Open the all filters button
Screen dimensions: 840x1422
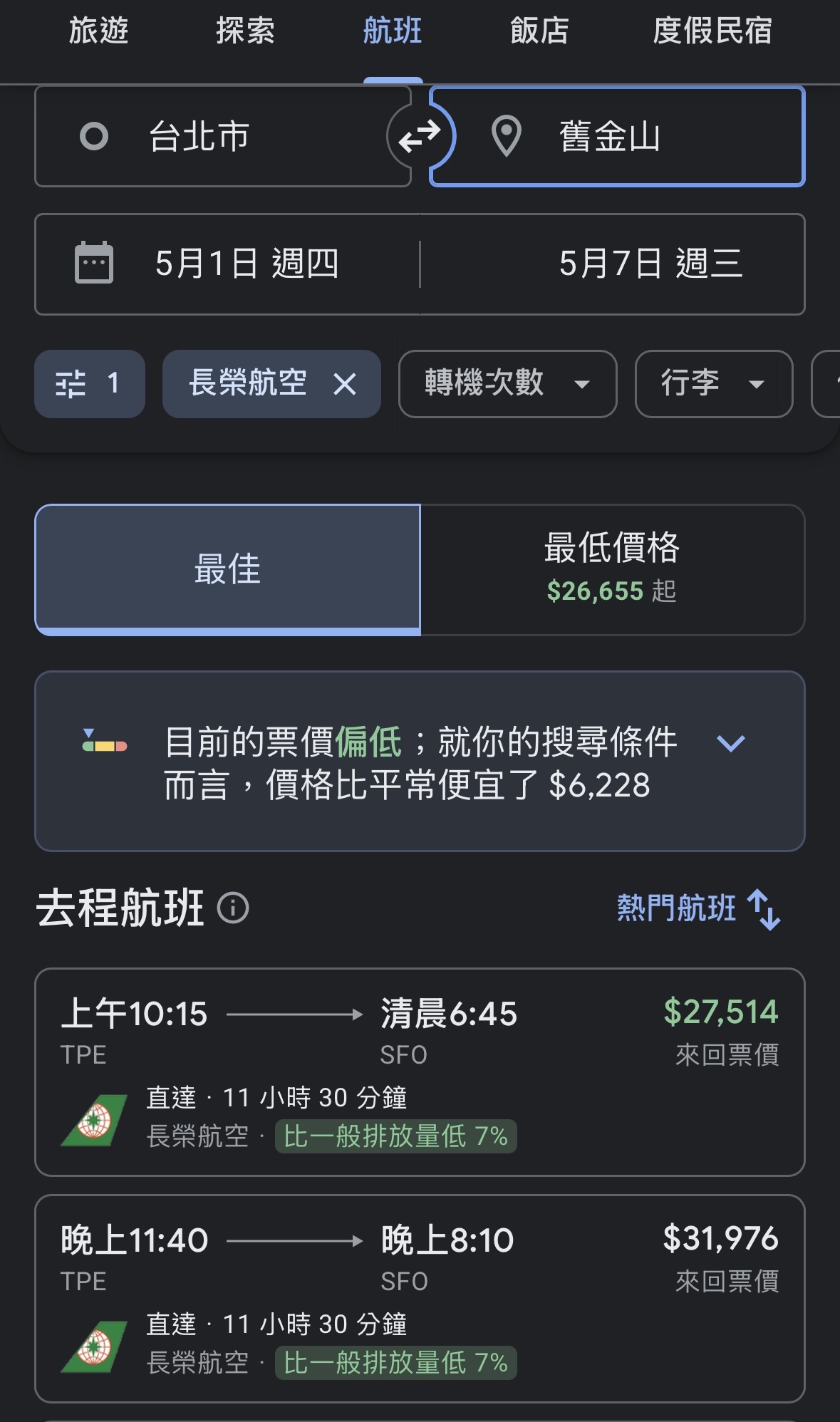[90, 383]
